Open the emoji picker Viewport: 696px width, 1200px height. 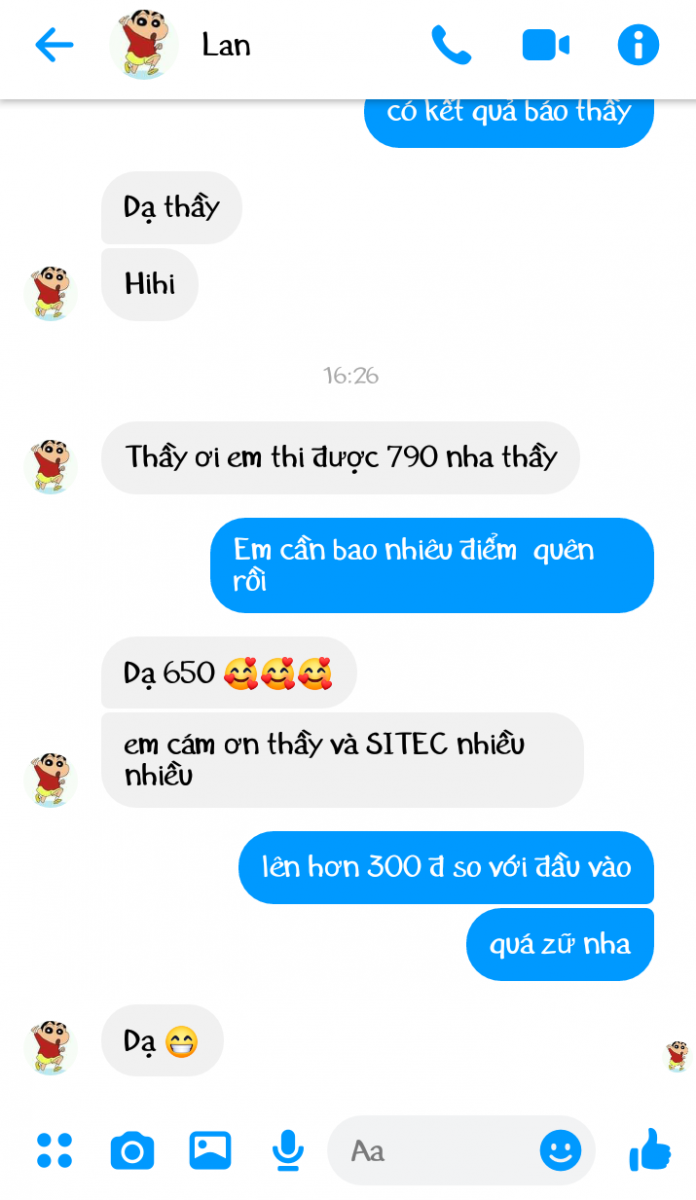(560, 1151)
